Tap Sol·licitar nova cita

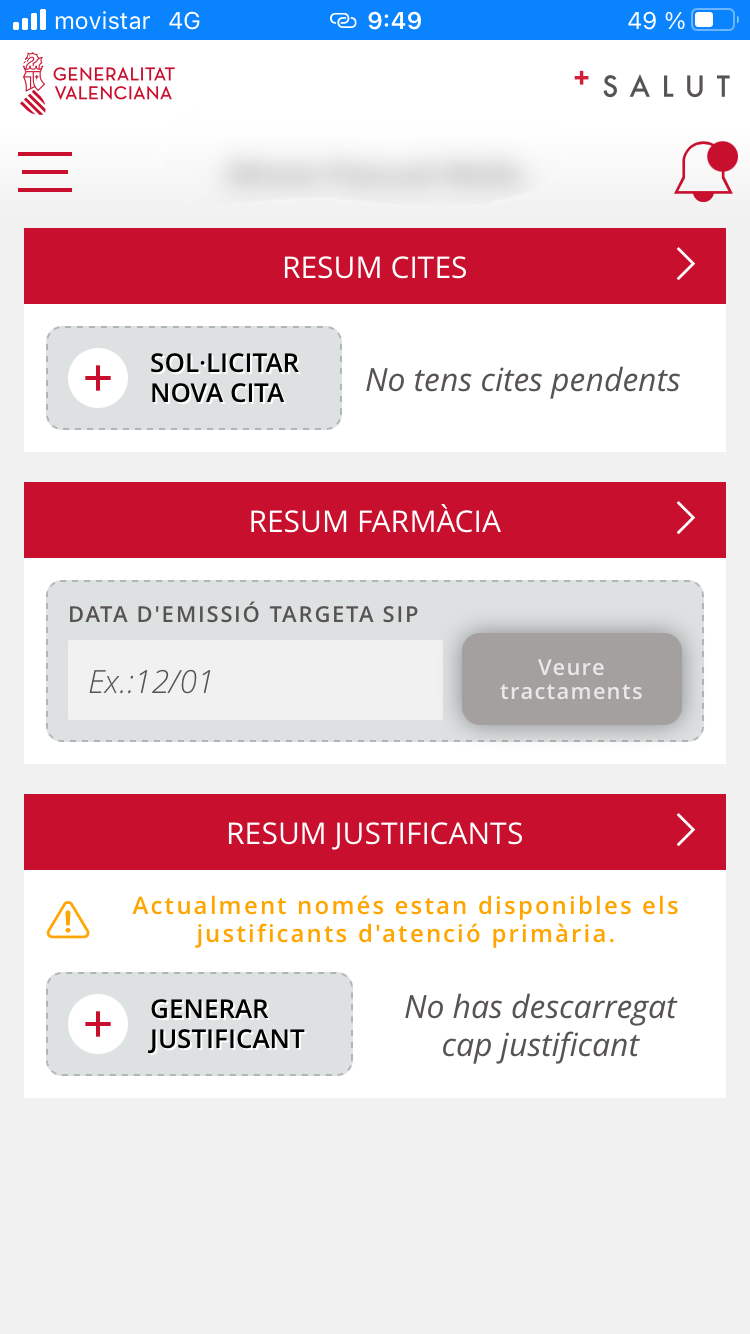click(x=194, y=378)
